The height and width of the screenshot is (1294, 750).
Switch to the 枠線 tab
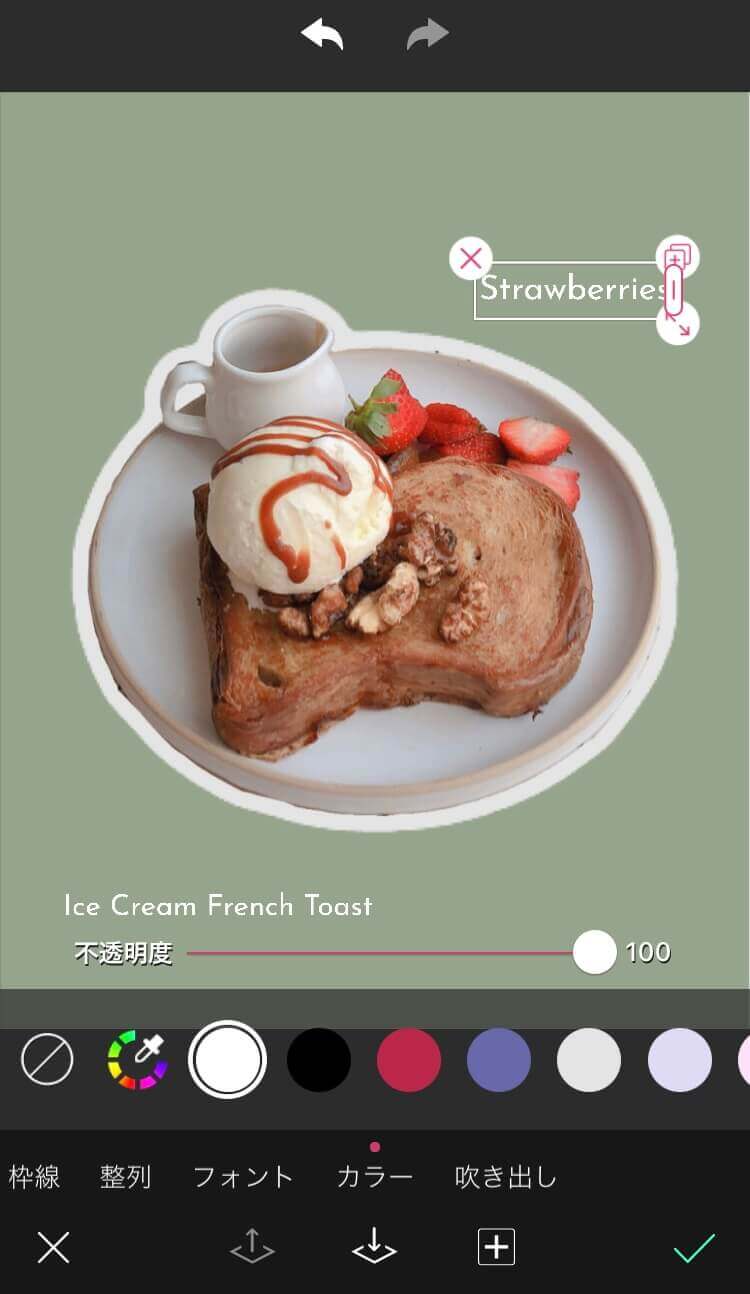(34, 1177)
